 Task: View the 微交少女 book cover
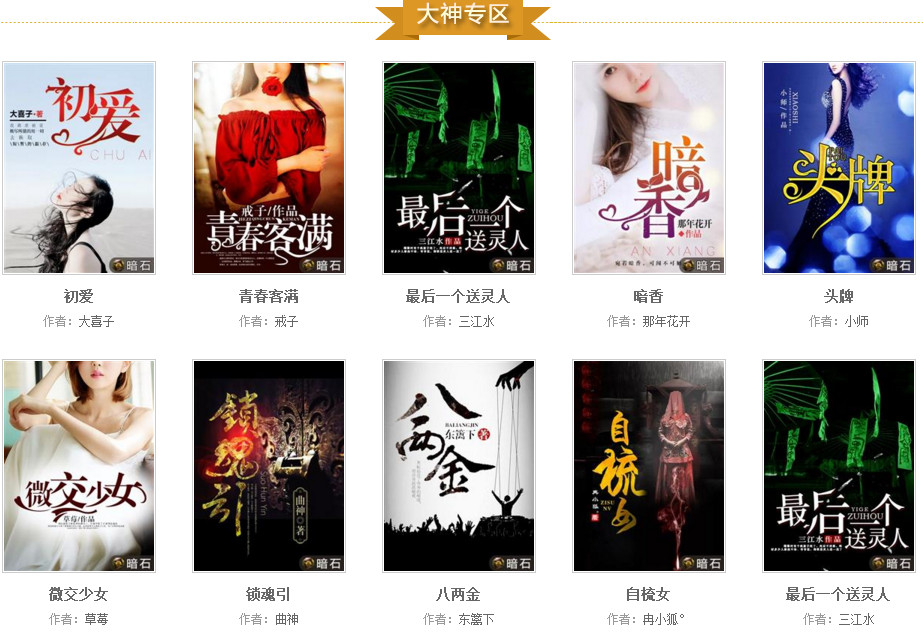79,466
